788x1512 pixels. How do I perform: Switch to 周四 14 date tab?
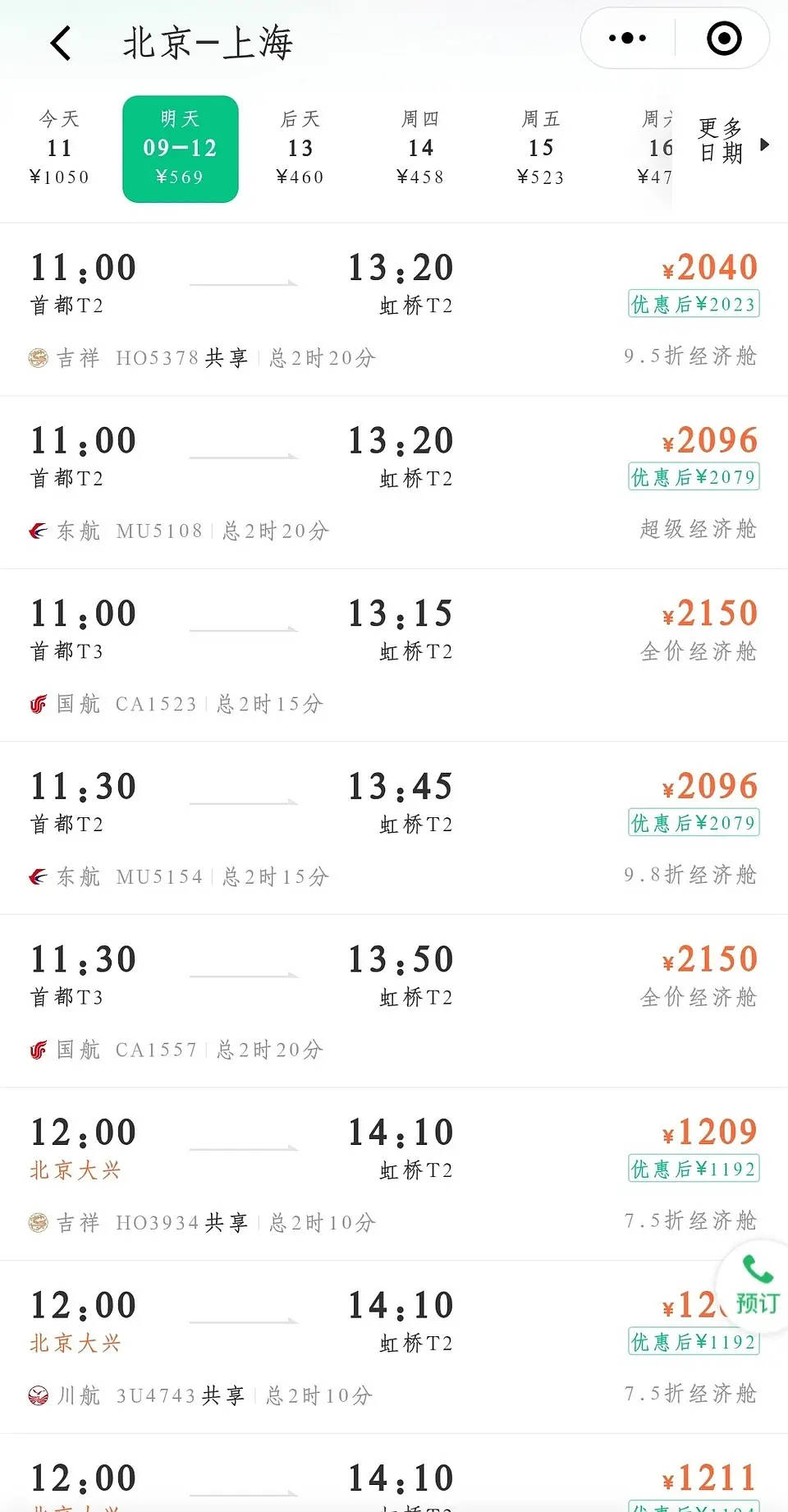coord(420,149)
